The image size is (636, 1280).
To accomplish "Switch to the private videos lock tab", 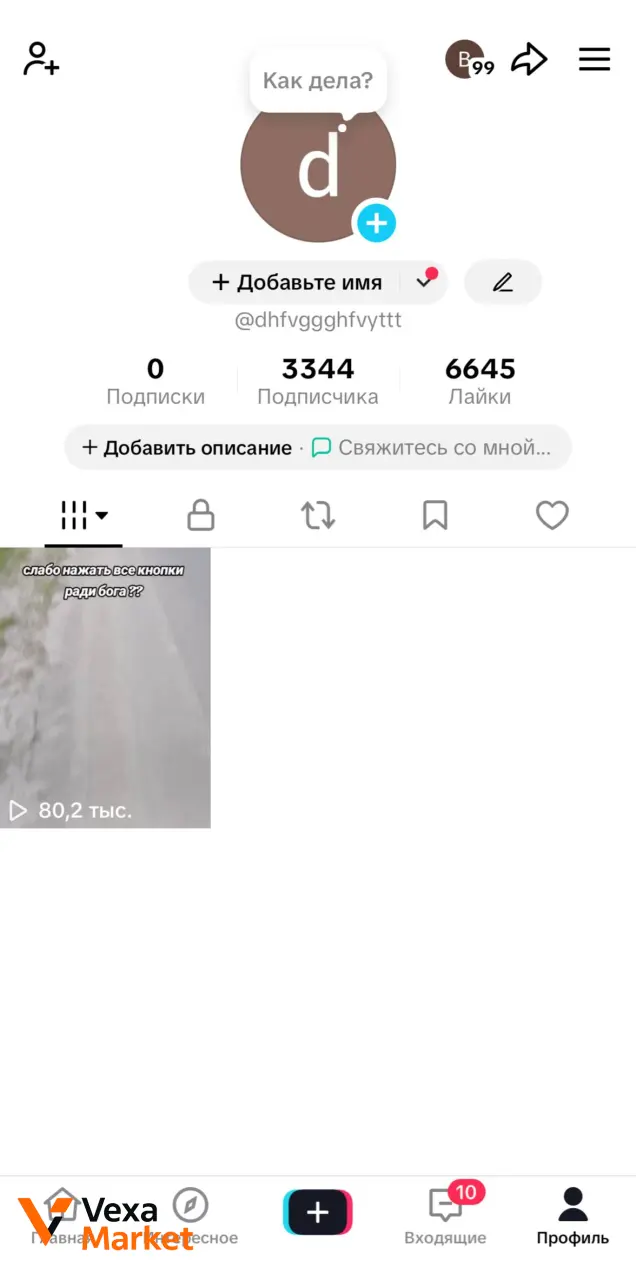I will 201,515.
